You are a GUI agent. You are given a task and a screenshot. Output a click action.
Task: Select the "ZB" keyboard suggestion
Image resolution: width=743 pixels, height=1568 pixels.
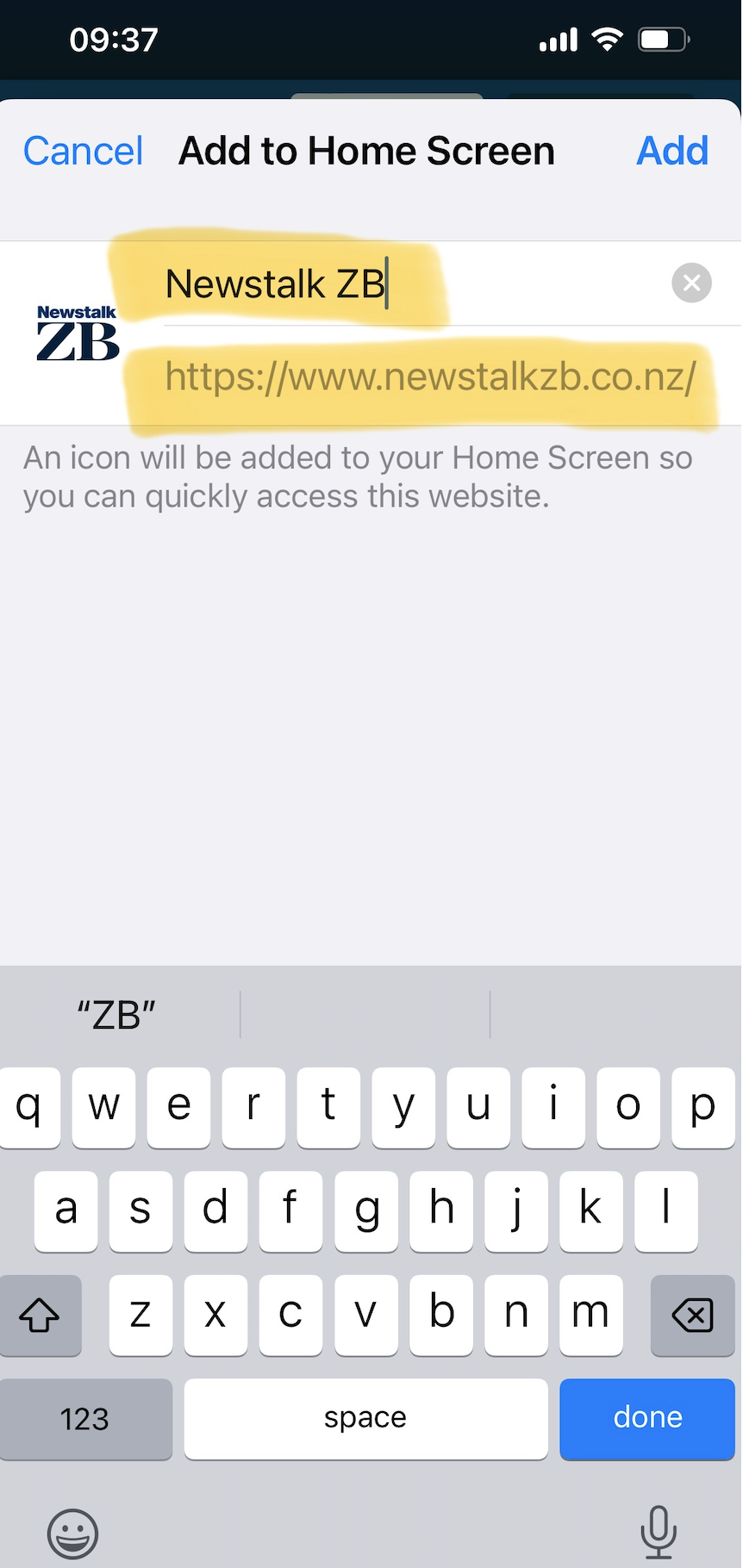[x=116, y=1016]
